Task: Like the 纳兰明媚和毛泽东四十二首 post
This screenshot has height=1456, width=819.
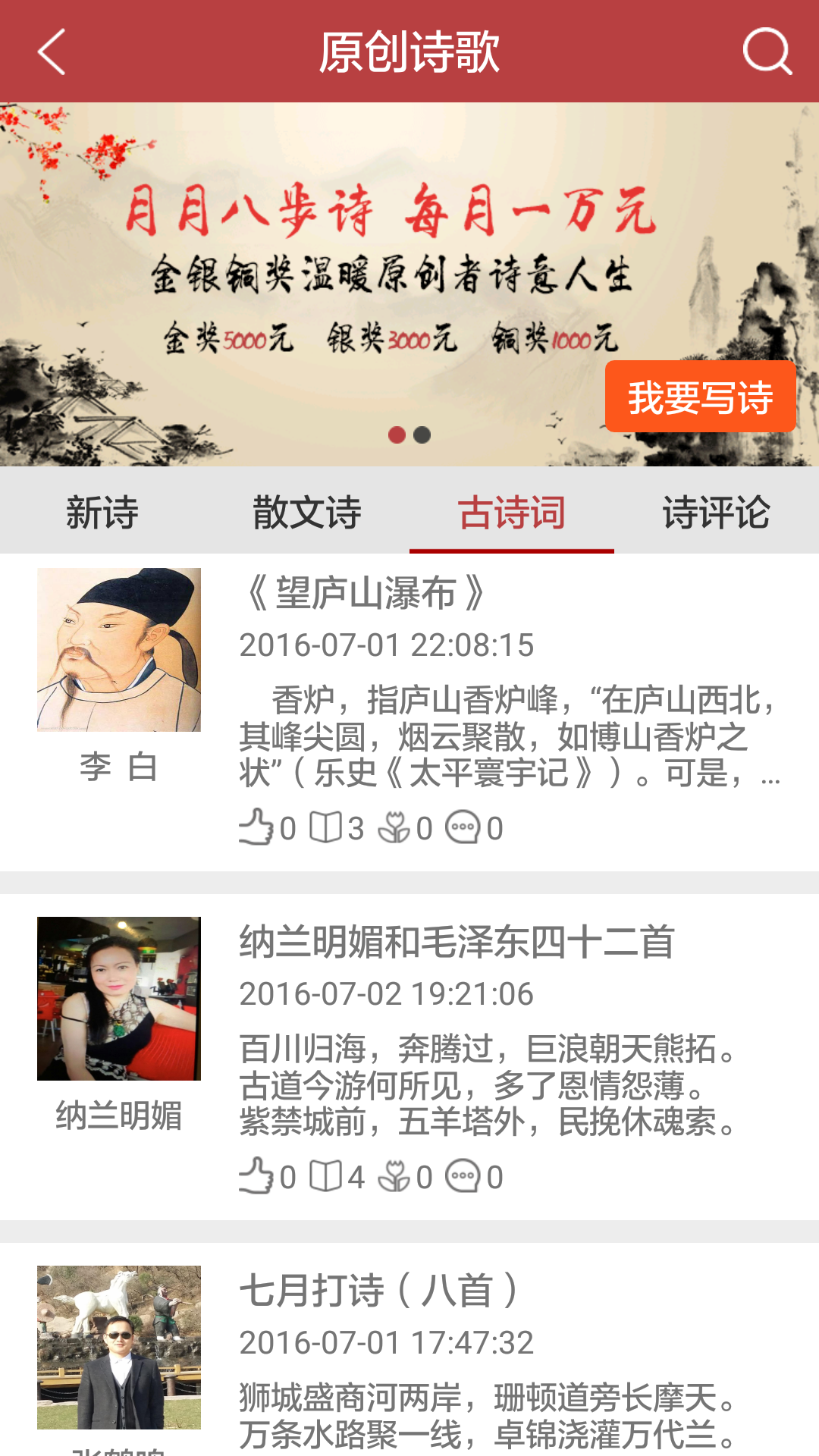Action: pyautogui.click(x=256, y=1176)
